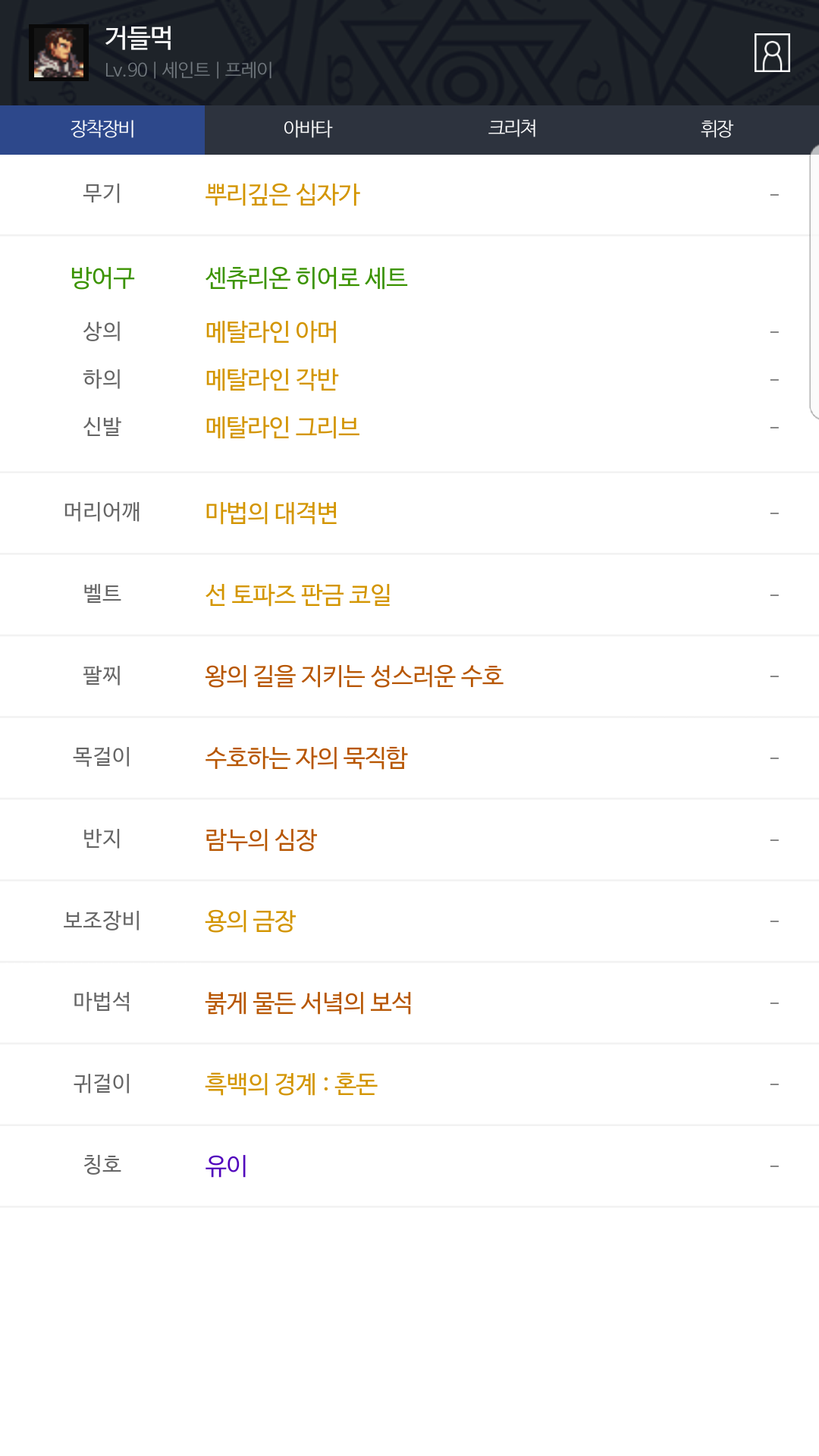This screenshot has height=1456, width=819.
Task: Open belt item 선 토파즈 판금 코일
Action: (298, 595)
